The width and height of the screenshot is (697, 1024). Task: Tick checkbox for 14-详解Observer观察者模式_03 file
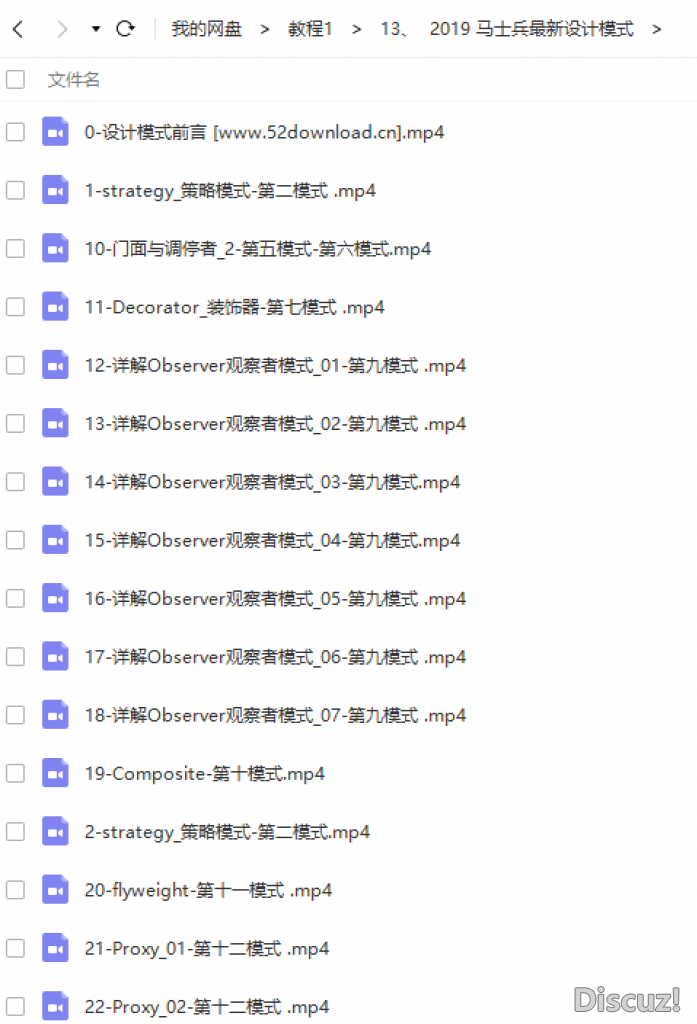(15, 482)
